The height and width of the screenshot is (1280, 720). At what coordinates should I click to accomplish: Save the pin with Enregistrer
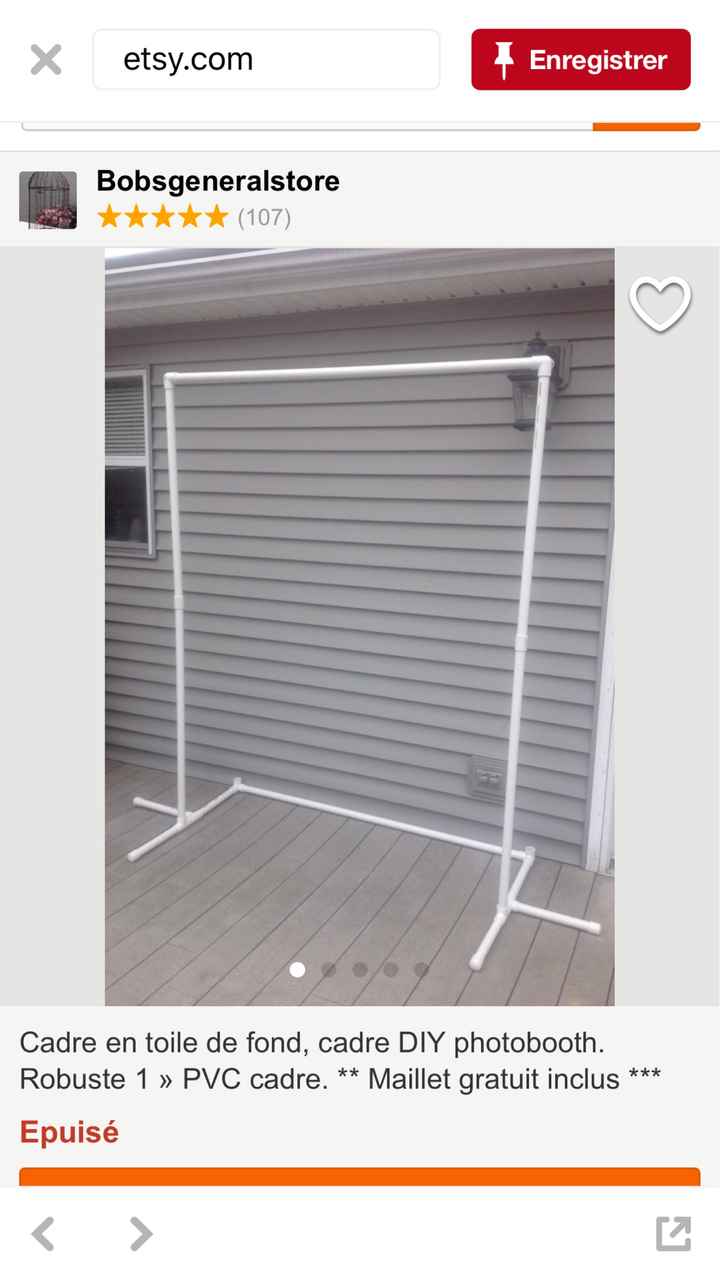pos(581,60)
